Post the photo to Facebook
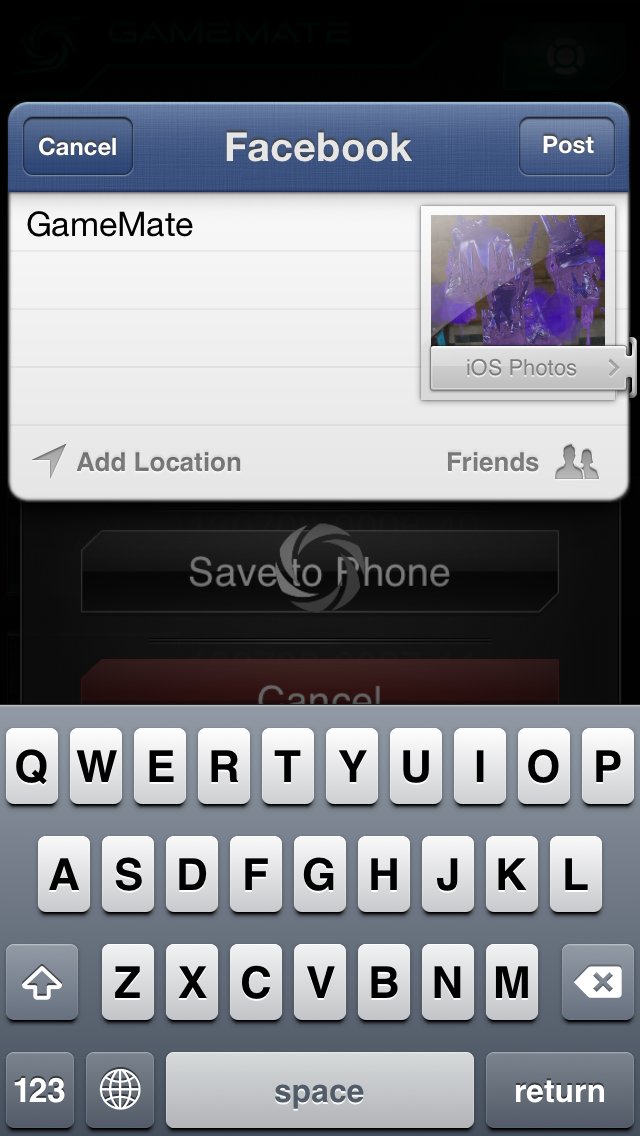The width and height of the screenshot is (640, 1136). coord(567,146)
